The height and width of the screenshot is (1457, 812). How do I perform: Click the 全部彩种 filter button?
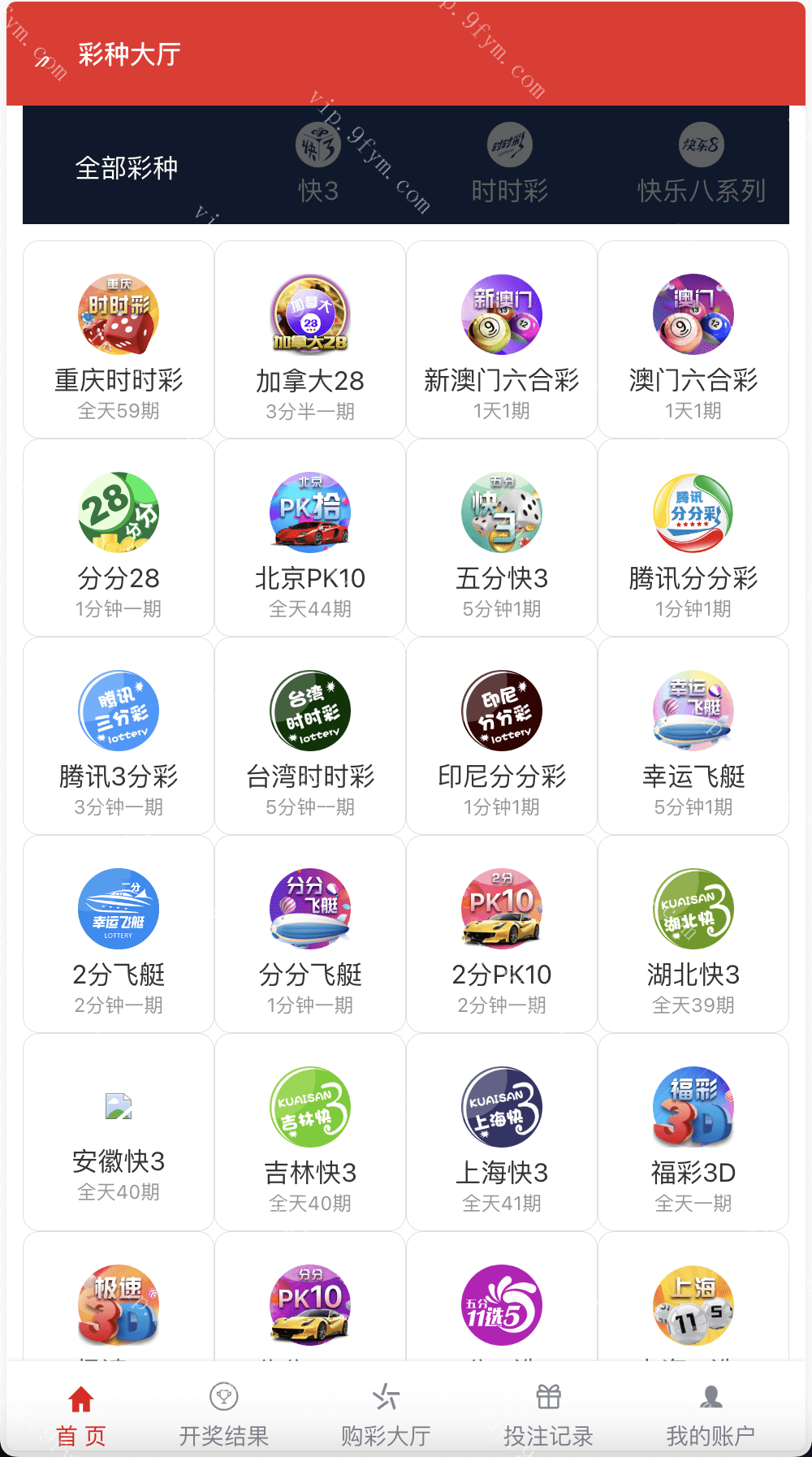(x=127, y=166)
